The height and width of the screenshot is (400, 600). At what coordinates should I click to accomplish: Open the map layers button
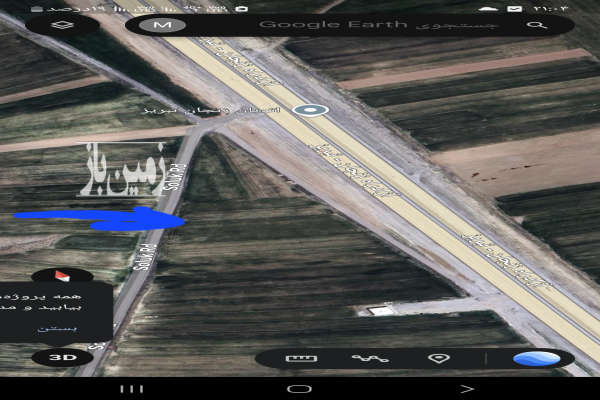62,24
